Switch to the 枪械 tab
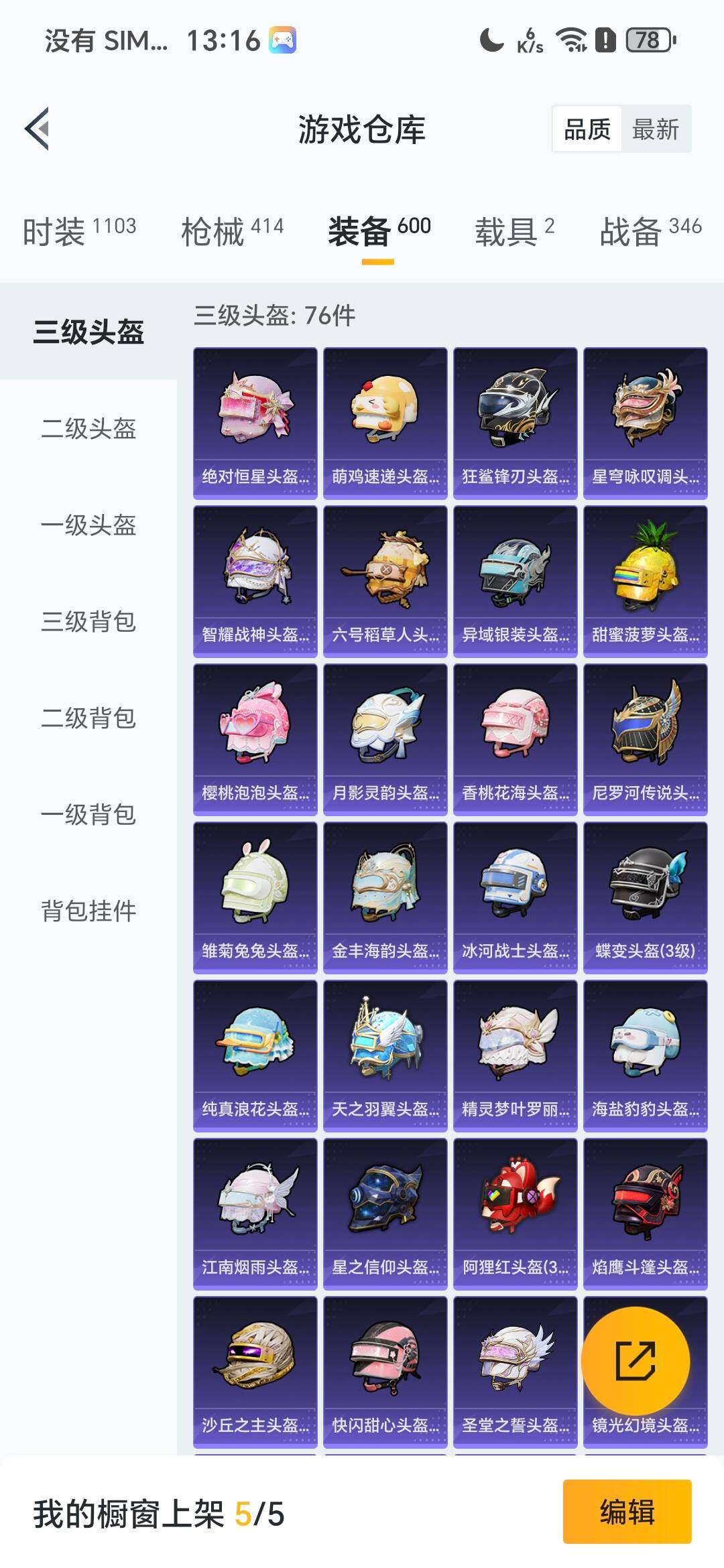 232,231
